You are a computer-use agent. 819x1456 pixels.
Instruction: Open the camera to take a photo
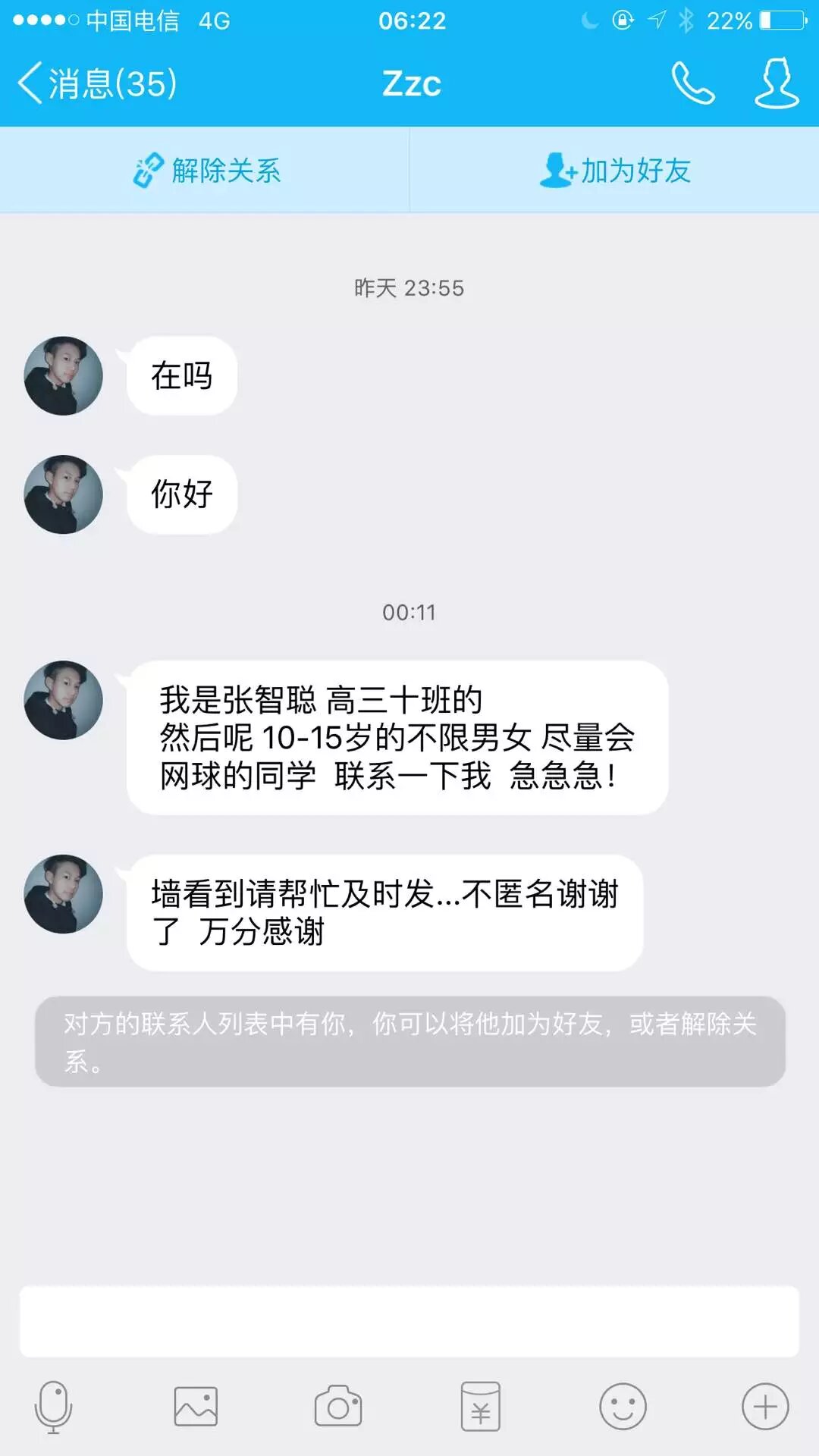pos(338,1407)
